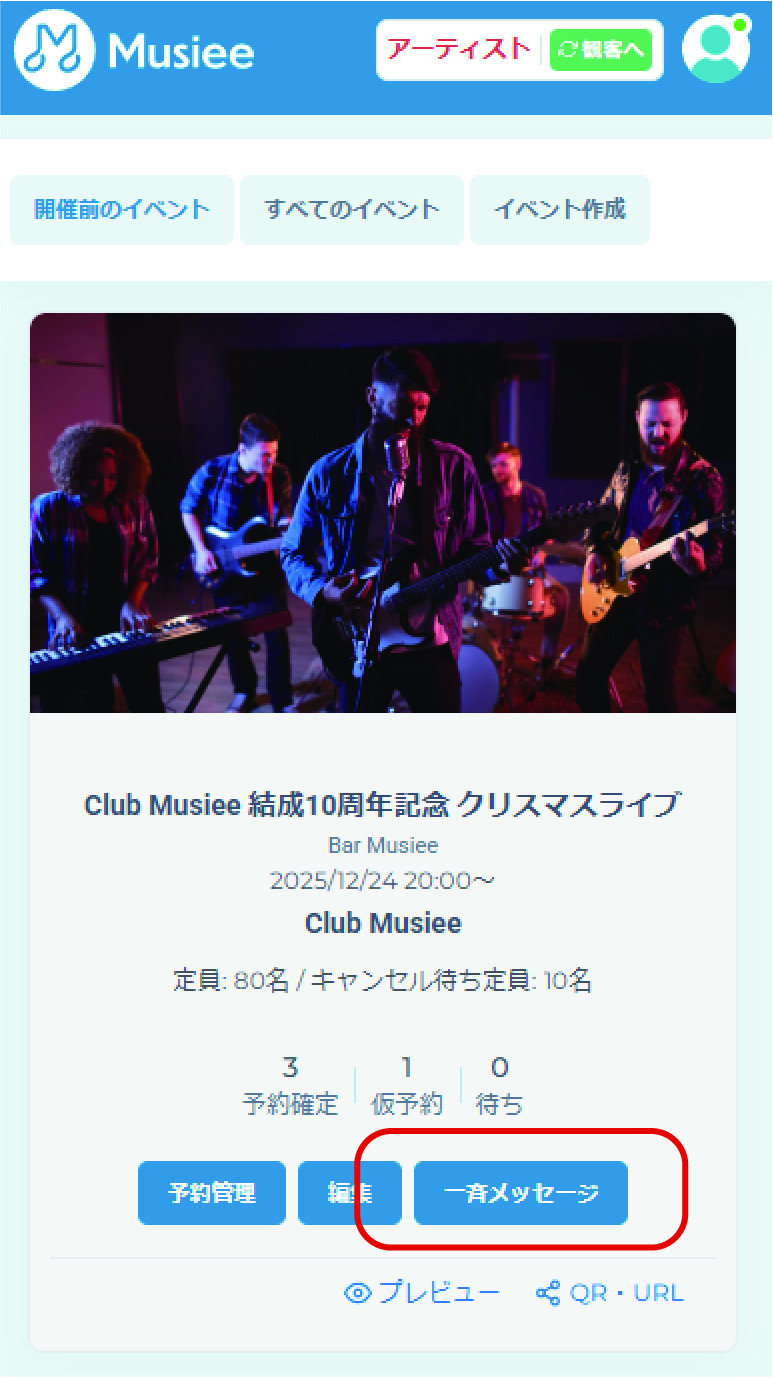Open the profile avatar menu
Screen dimensions: 773x1377
point(715,50)
